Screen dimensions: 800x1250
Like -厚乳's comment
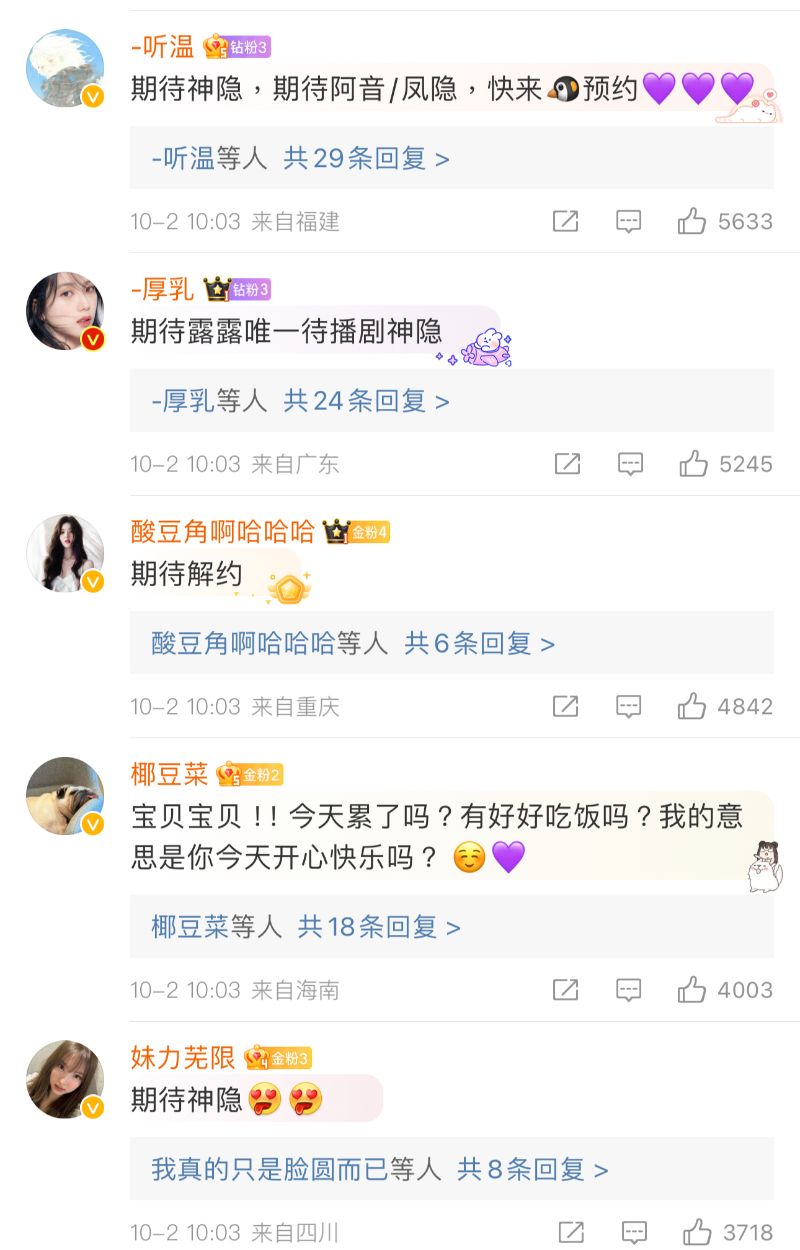[x=693, y=463]
